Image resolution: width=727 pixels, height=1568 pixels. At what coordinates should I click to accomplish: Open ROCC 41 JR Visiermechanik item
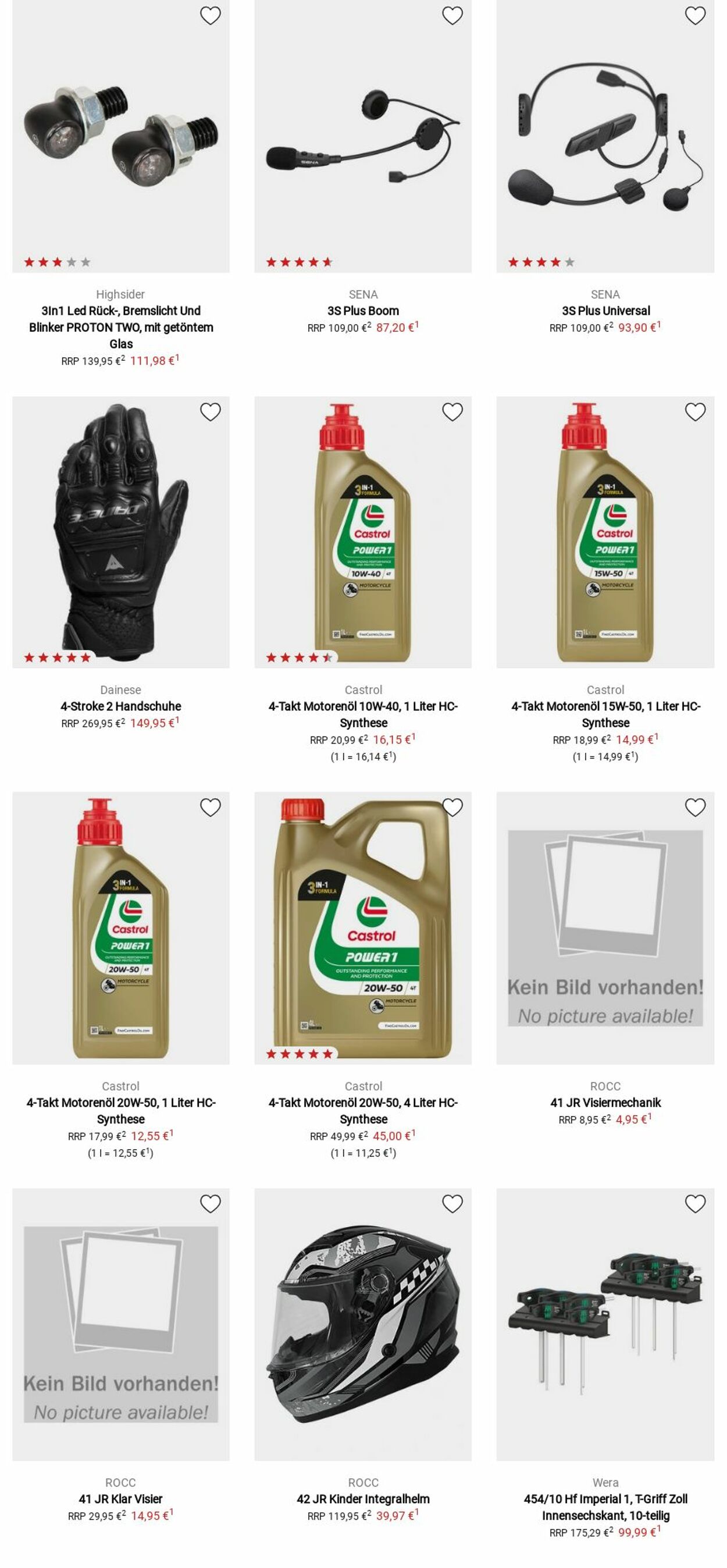tap(605, 1103)
